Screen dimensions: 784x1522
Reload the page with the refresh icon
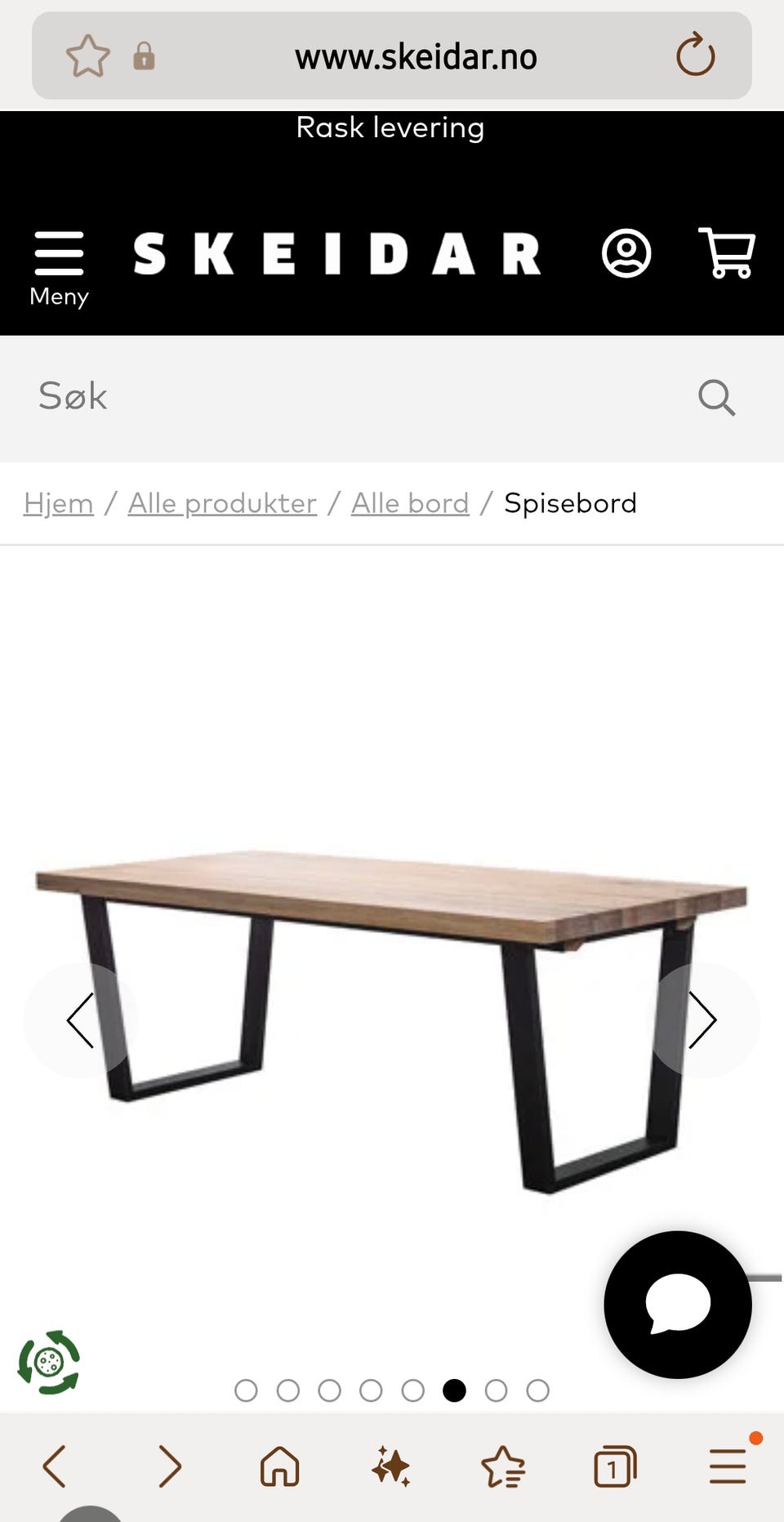click(695, 56)
